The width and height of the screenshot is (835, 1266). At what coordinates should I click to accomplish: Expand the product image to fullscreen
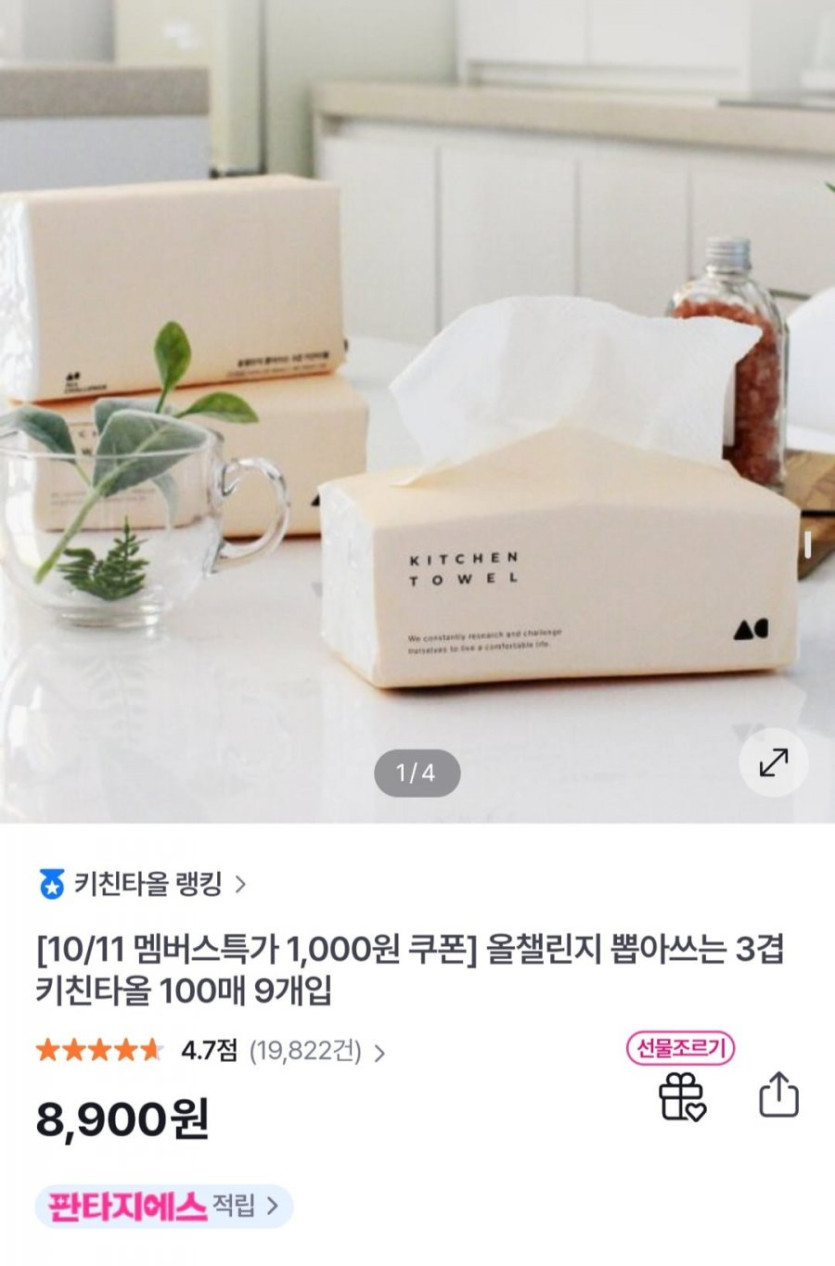pyautogui.click(x=773, y=763)
